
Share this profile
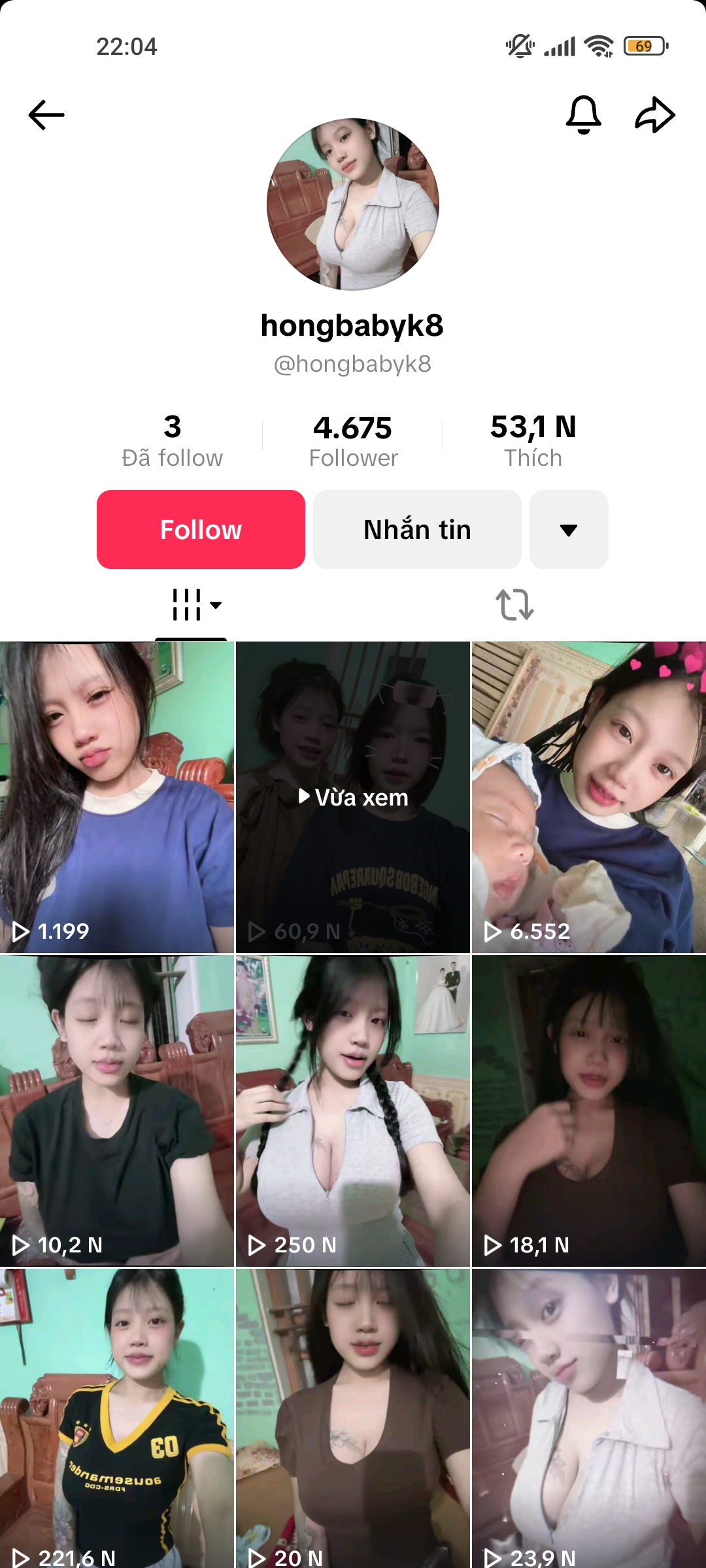655,115
